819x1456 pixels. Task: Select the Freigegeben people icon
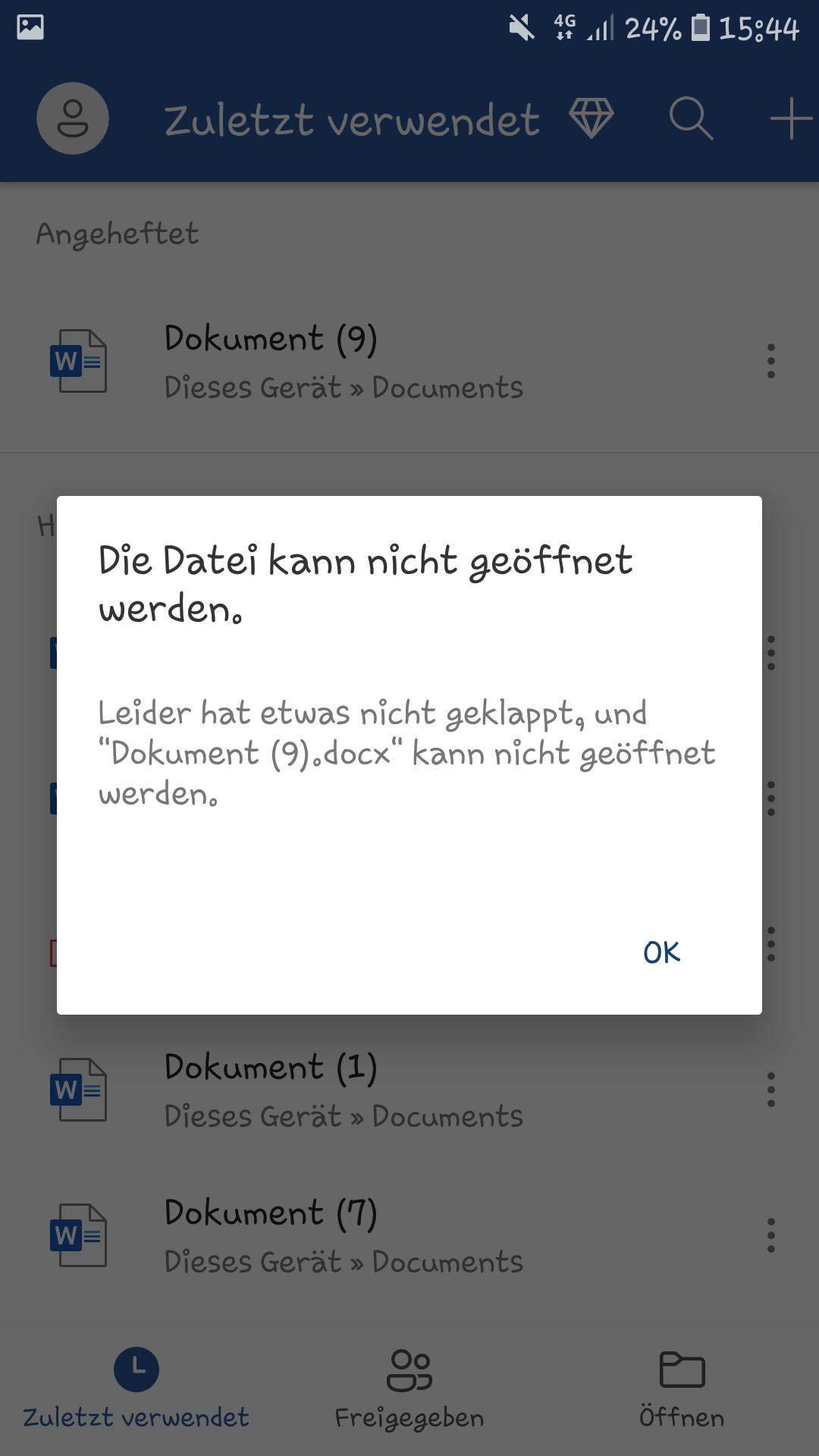[409, 1369]
